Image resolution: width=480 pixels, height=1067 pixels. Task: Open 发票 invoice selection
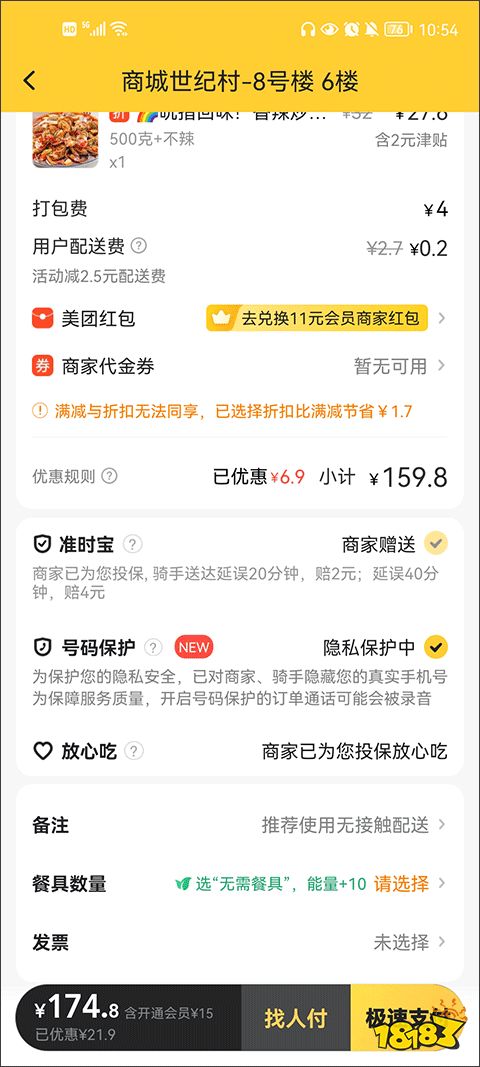240,942
